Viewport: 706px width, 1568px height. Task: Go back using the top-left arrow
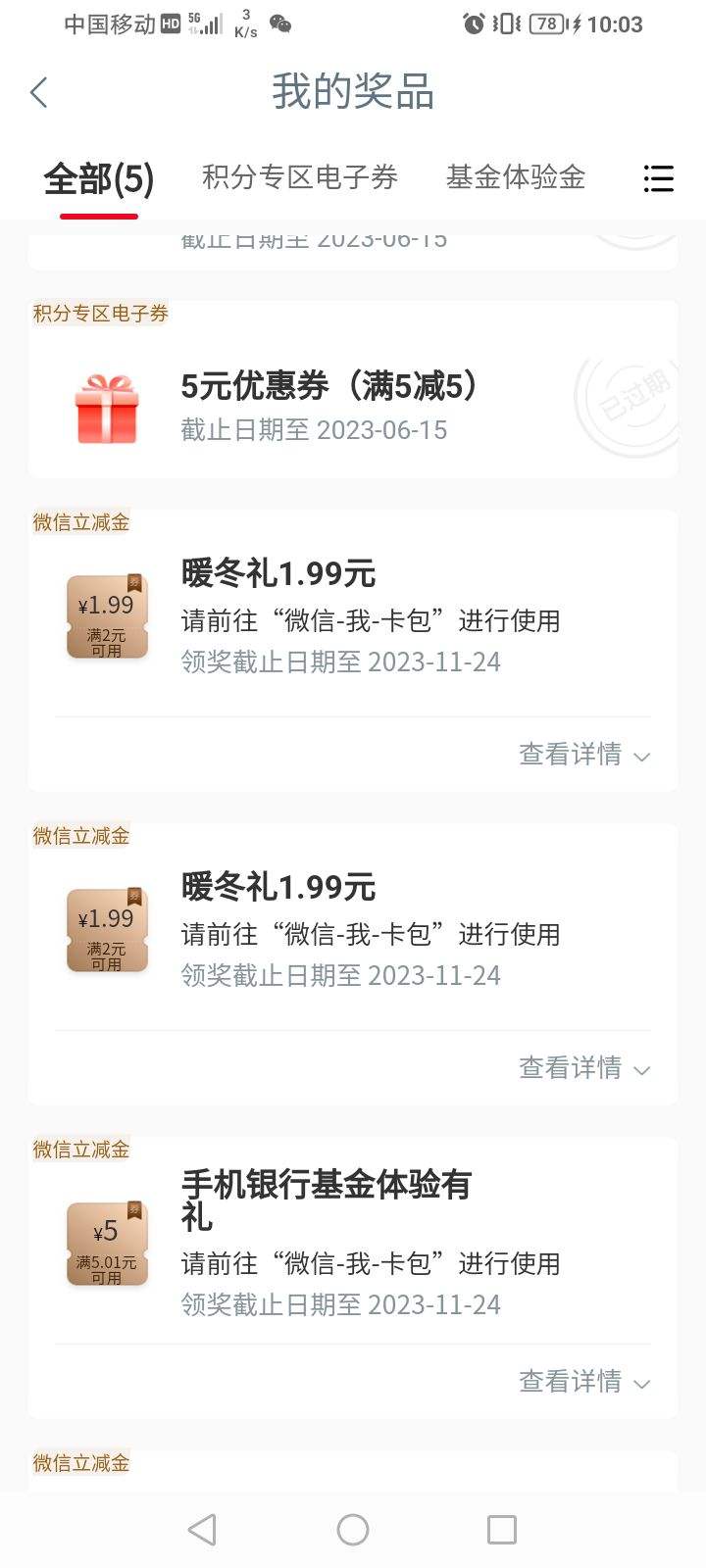pos(39,93)
